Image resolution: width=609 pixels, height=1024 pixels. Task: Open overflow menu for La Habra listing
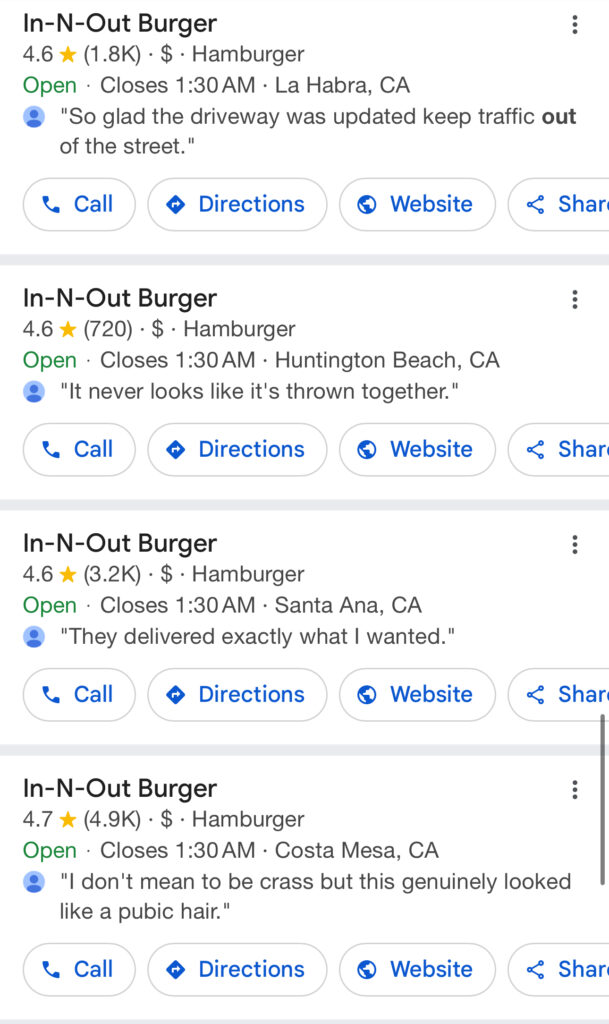[x=574, y=25]
